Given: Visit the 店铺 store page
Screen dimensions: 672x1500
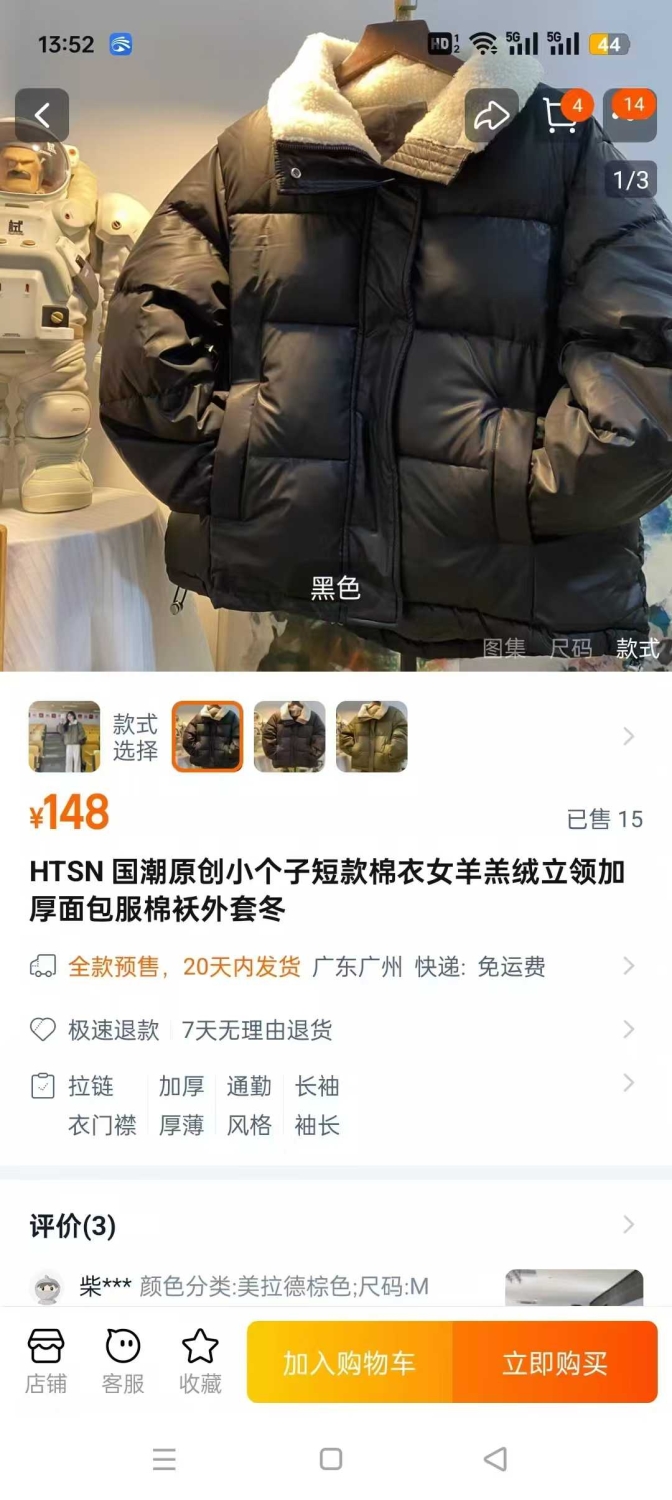Looking at the screenshot, I should tap(46, 1361).
